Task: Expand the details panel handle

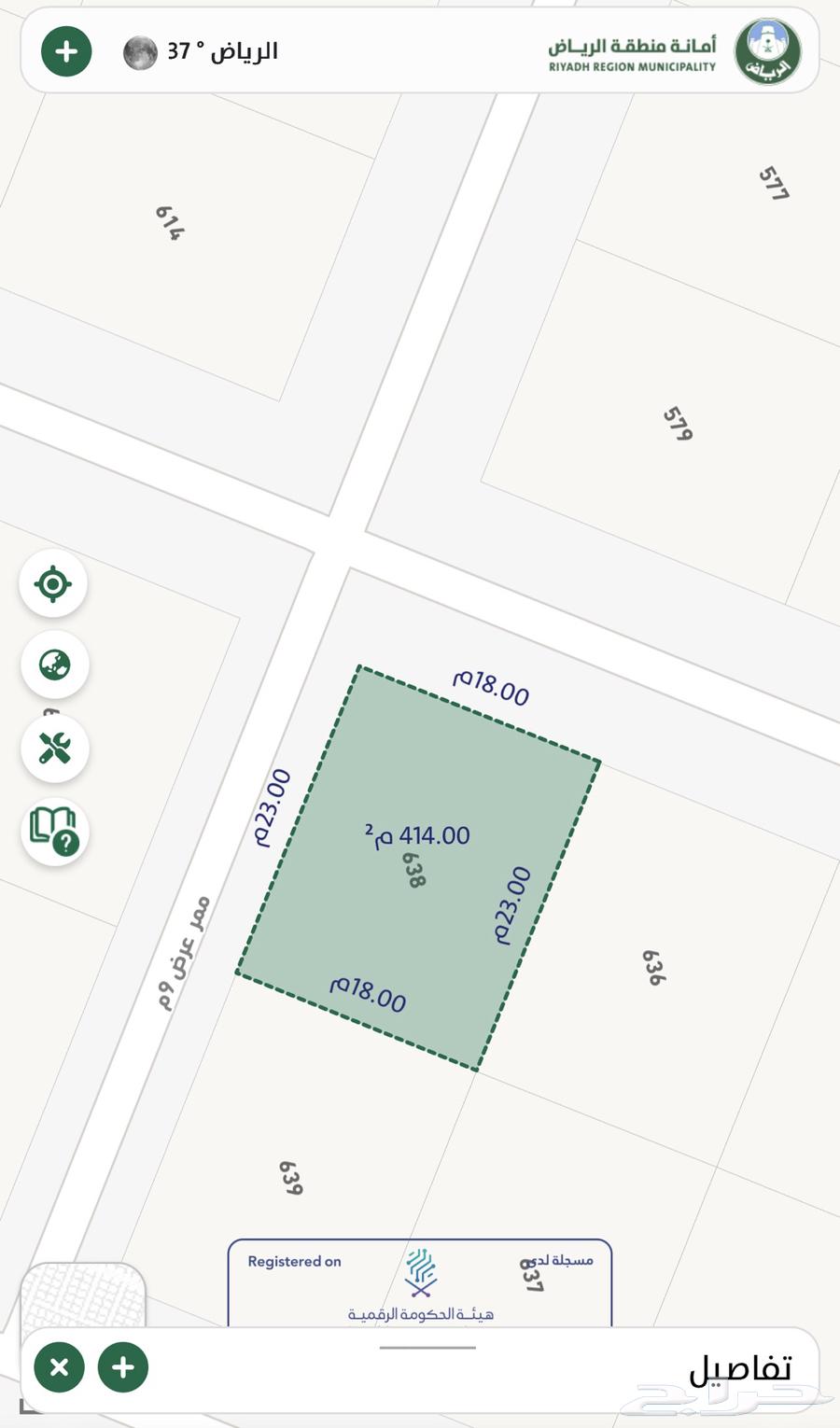Action: click(427, 1347)
